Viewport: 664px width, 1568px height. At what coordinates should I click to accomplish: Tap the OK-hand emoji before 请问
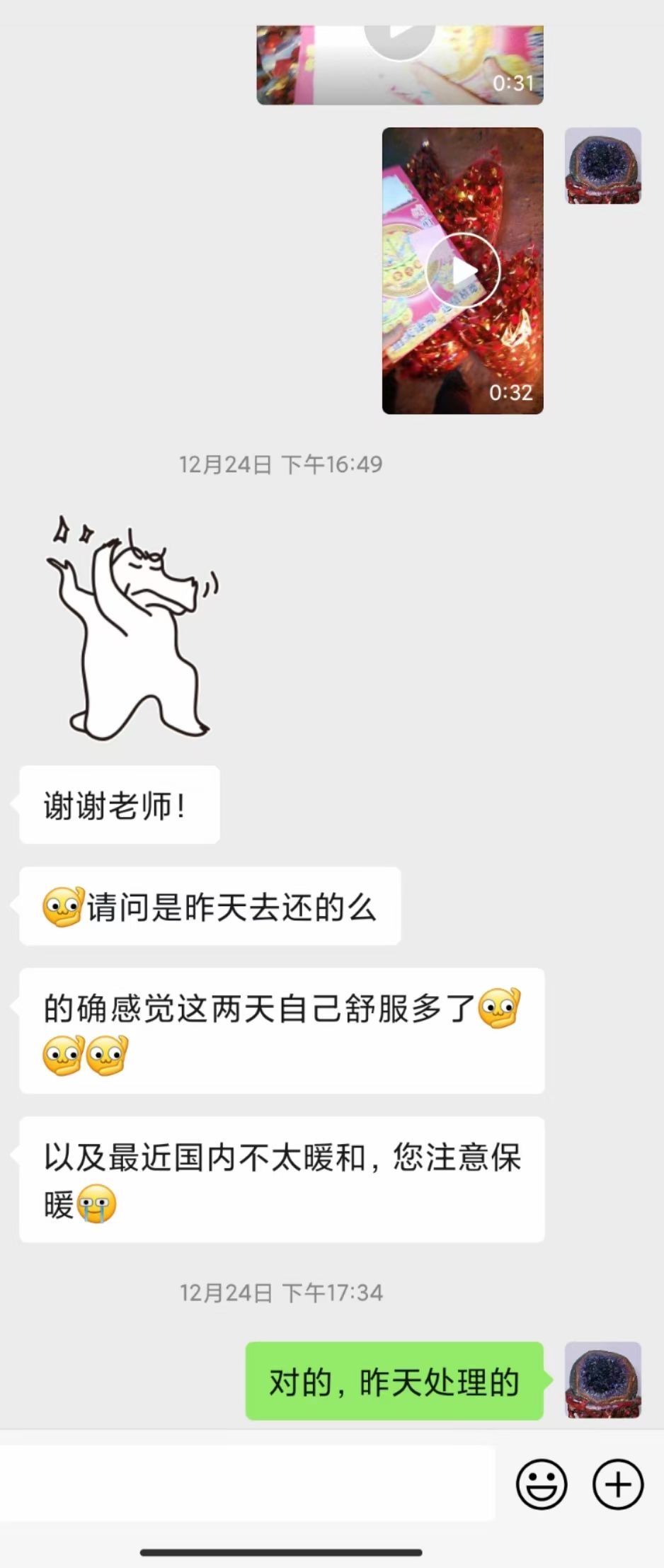64,904
